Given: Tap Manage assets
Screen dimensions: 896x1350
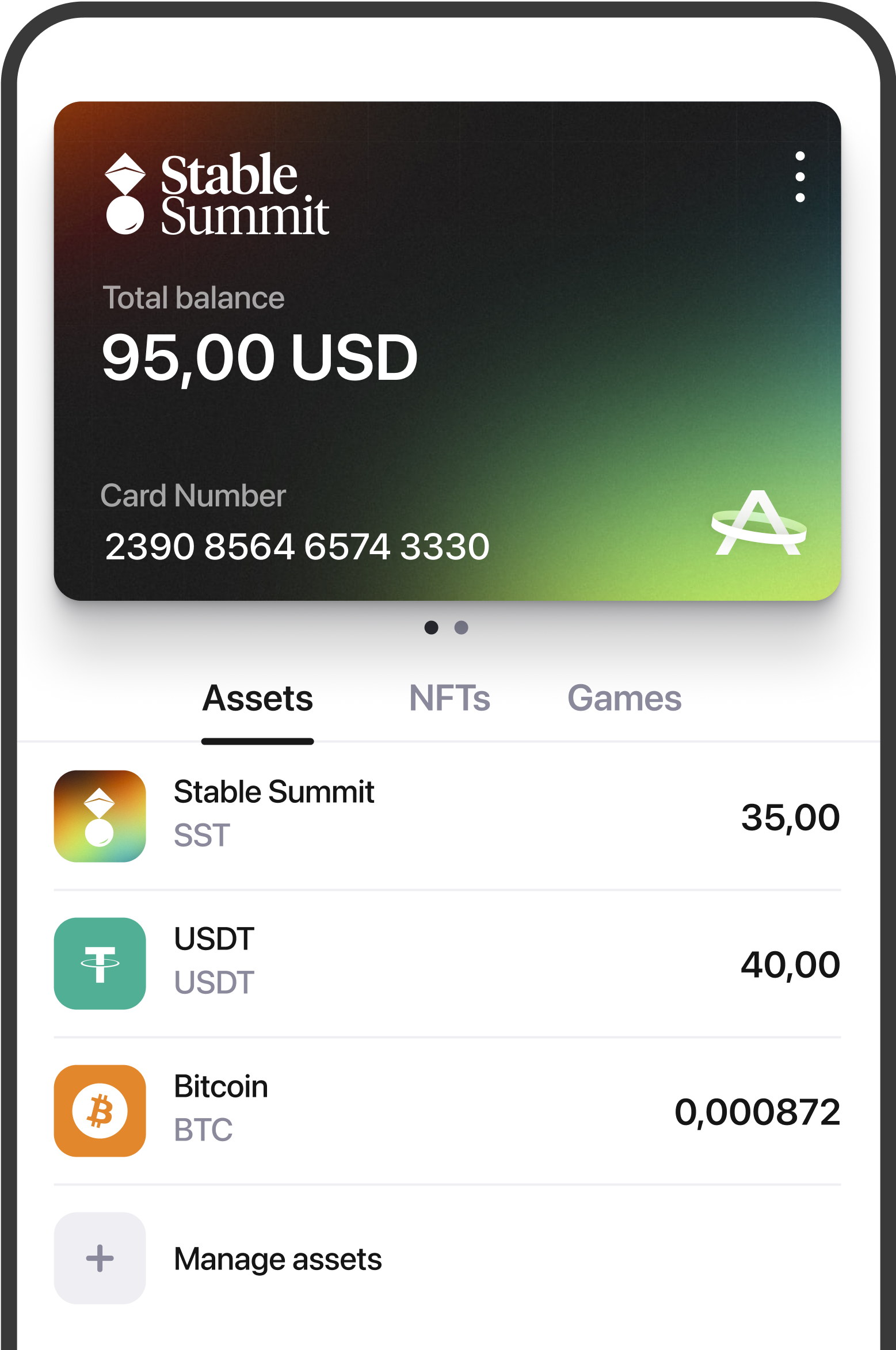Looking at the screenshot, I should point(277,1259).
